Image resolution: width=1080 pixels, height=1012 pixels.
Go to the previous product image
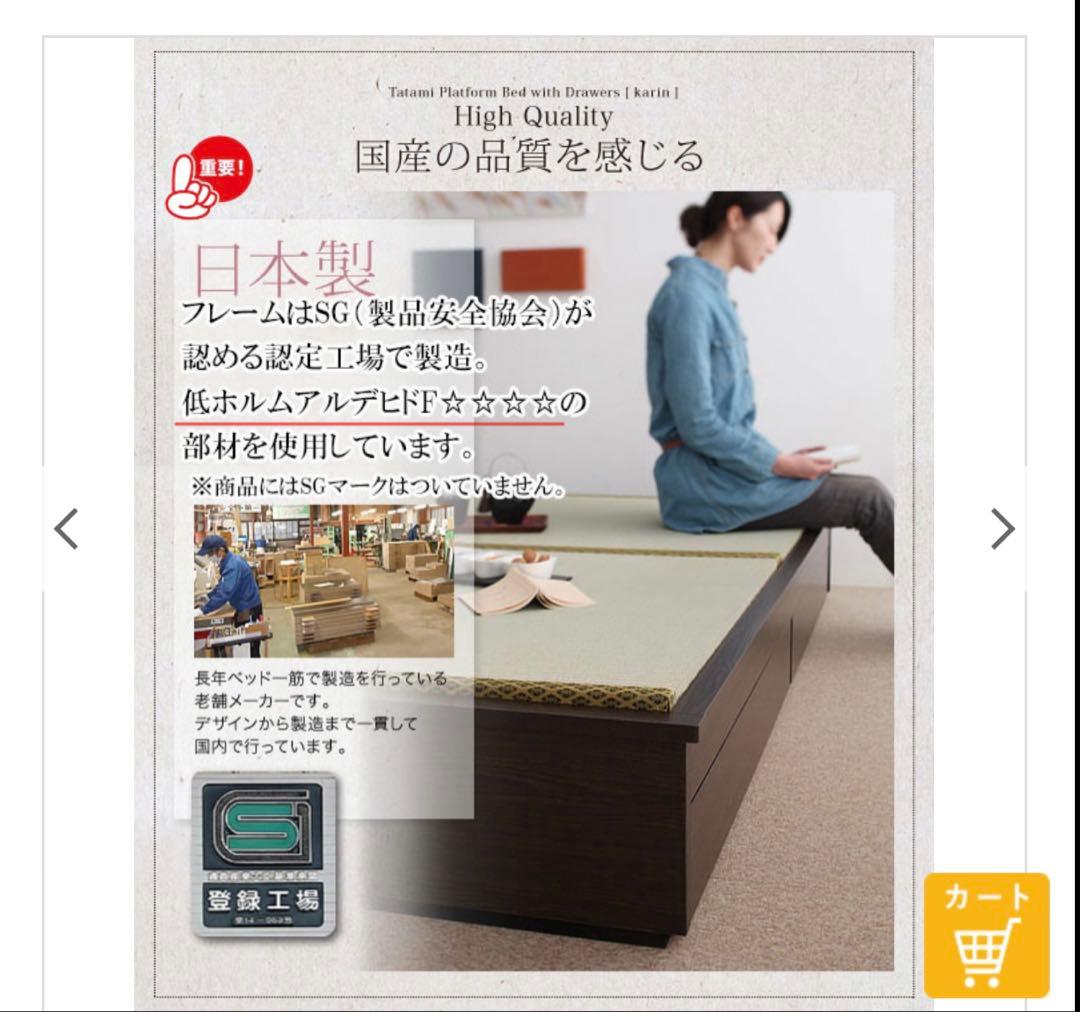[x=66, y=529]
